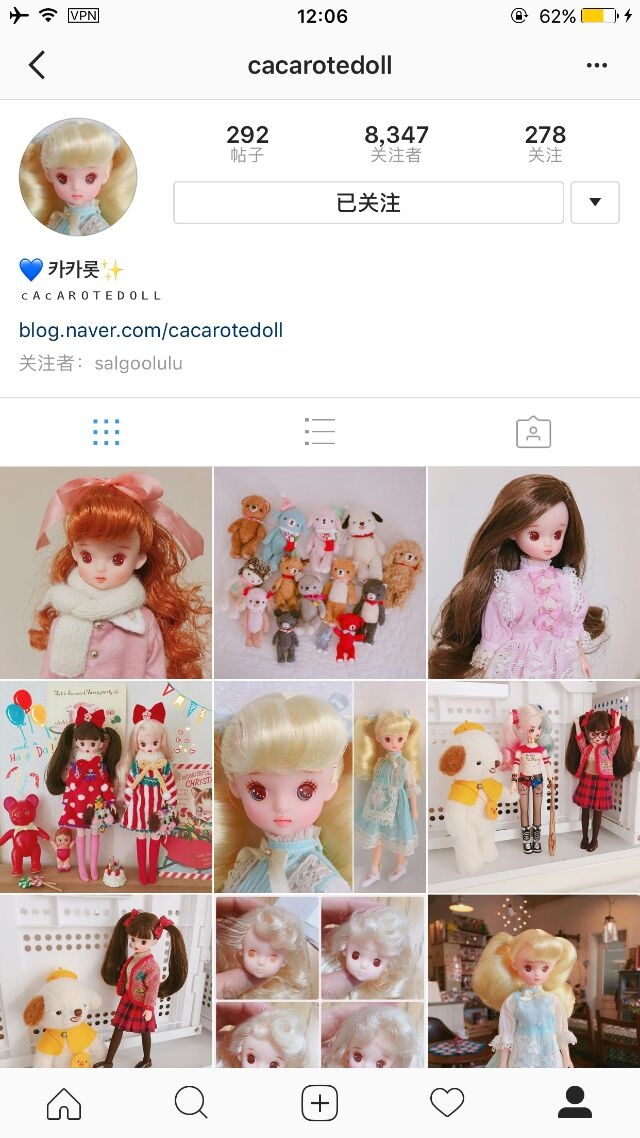Open the tagged photos tab
This screenshot has width=640, height=1138.
(533, 432)
